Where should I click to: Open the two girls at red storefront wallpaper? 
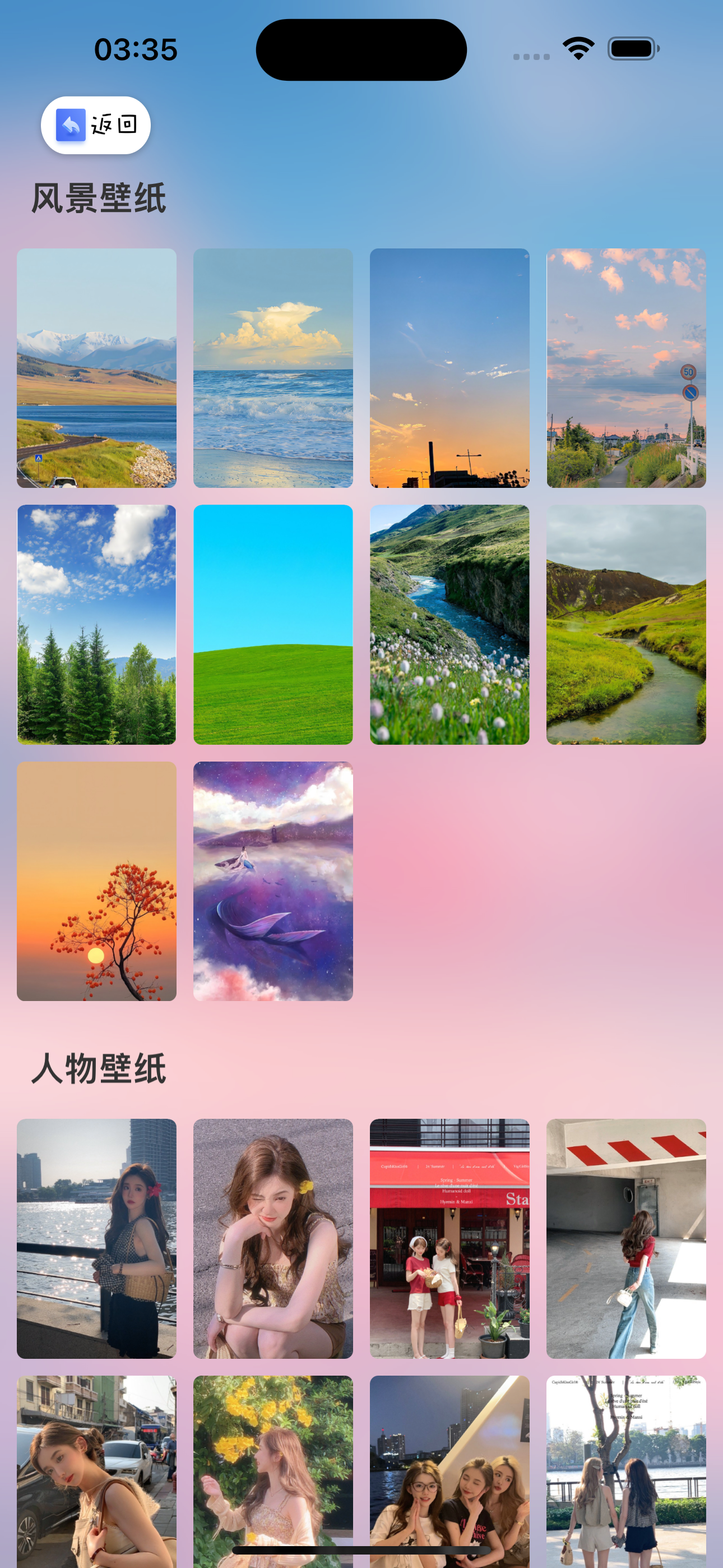tap(449, 1238)
